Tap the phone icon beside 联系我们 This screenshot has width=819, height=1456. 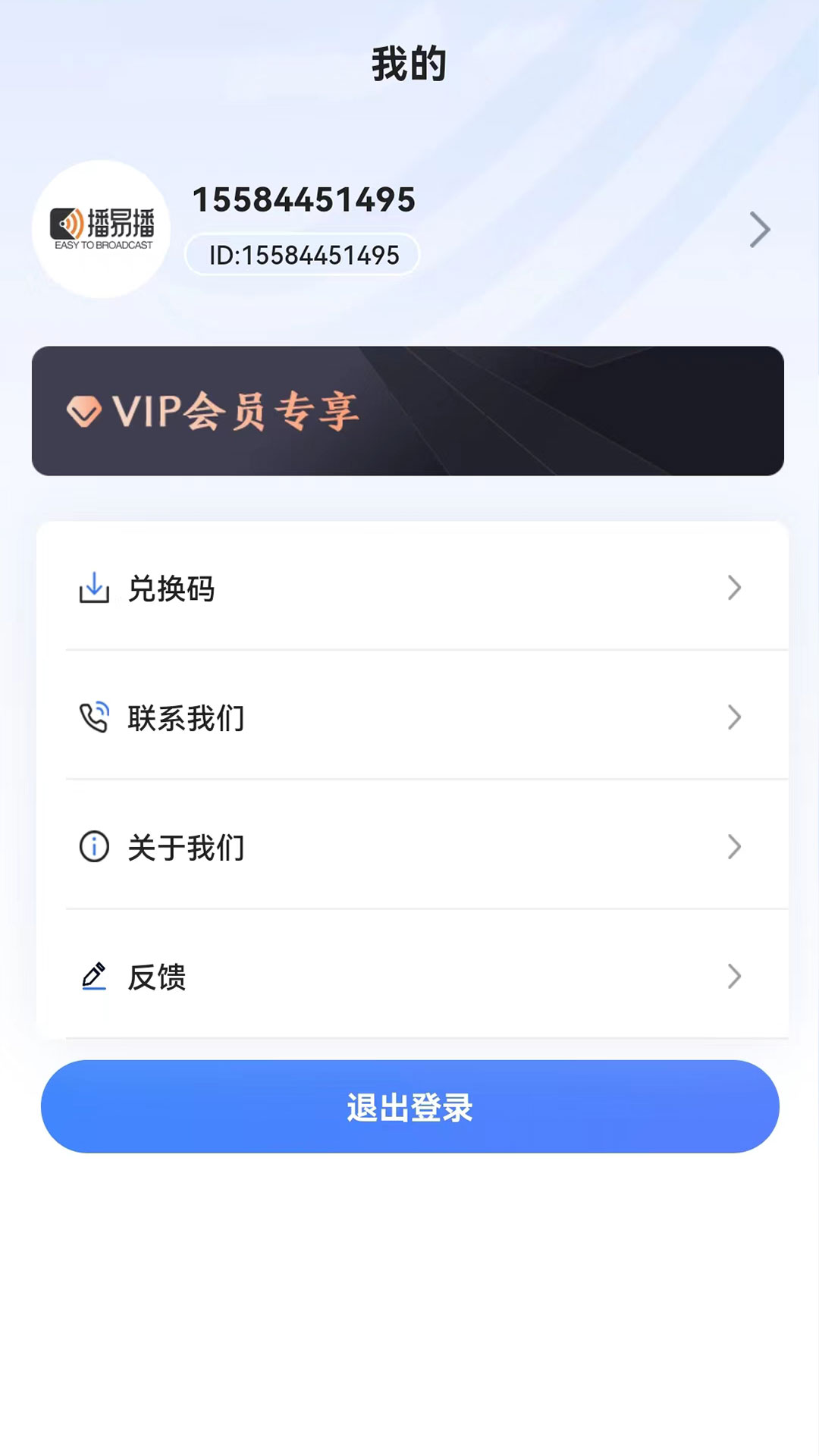pos(94,718)
